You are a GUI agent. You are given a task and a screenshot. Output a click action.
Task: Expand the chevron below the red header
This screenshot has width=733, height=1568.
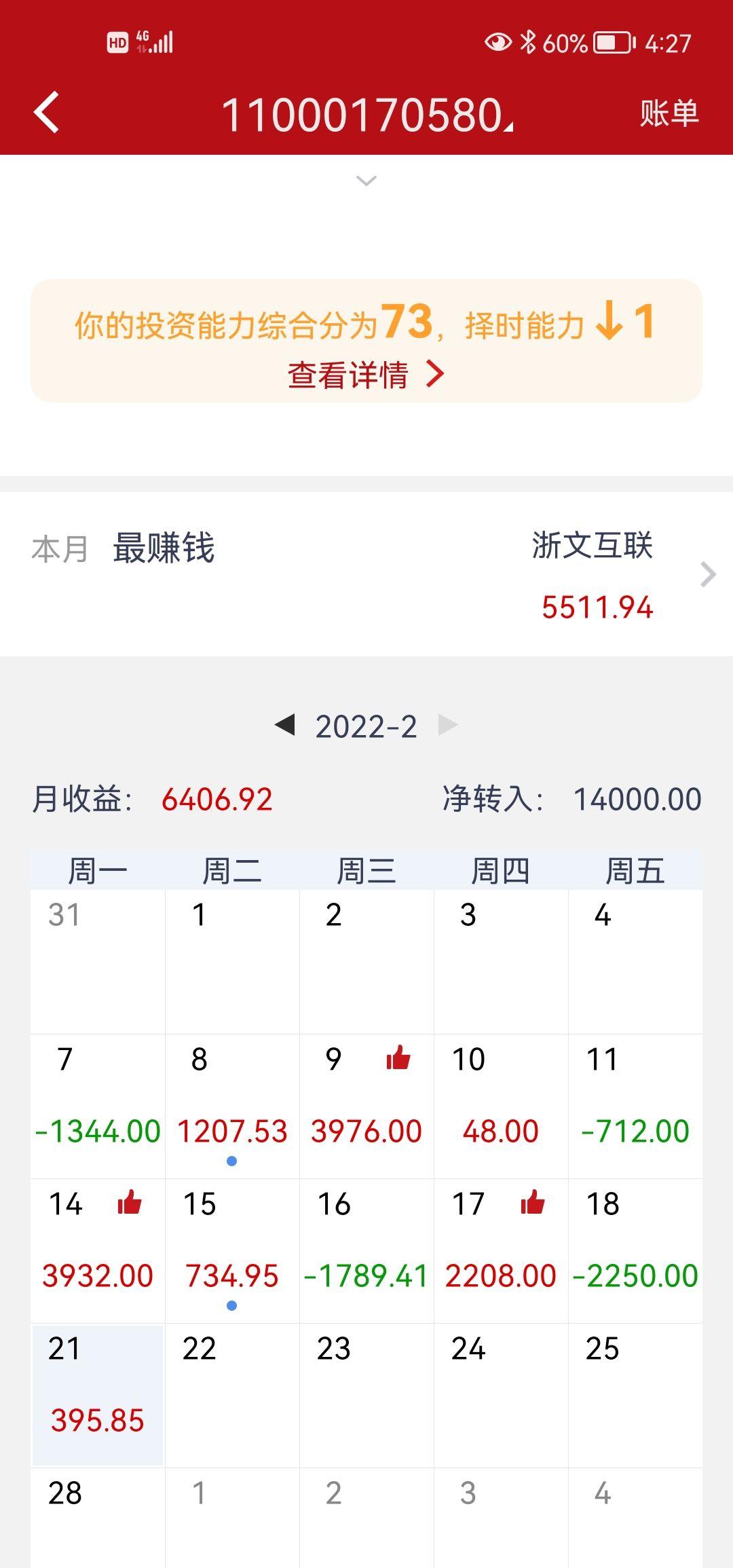(366, 181)
